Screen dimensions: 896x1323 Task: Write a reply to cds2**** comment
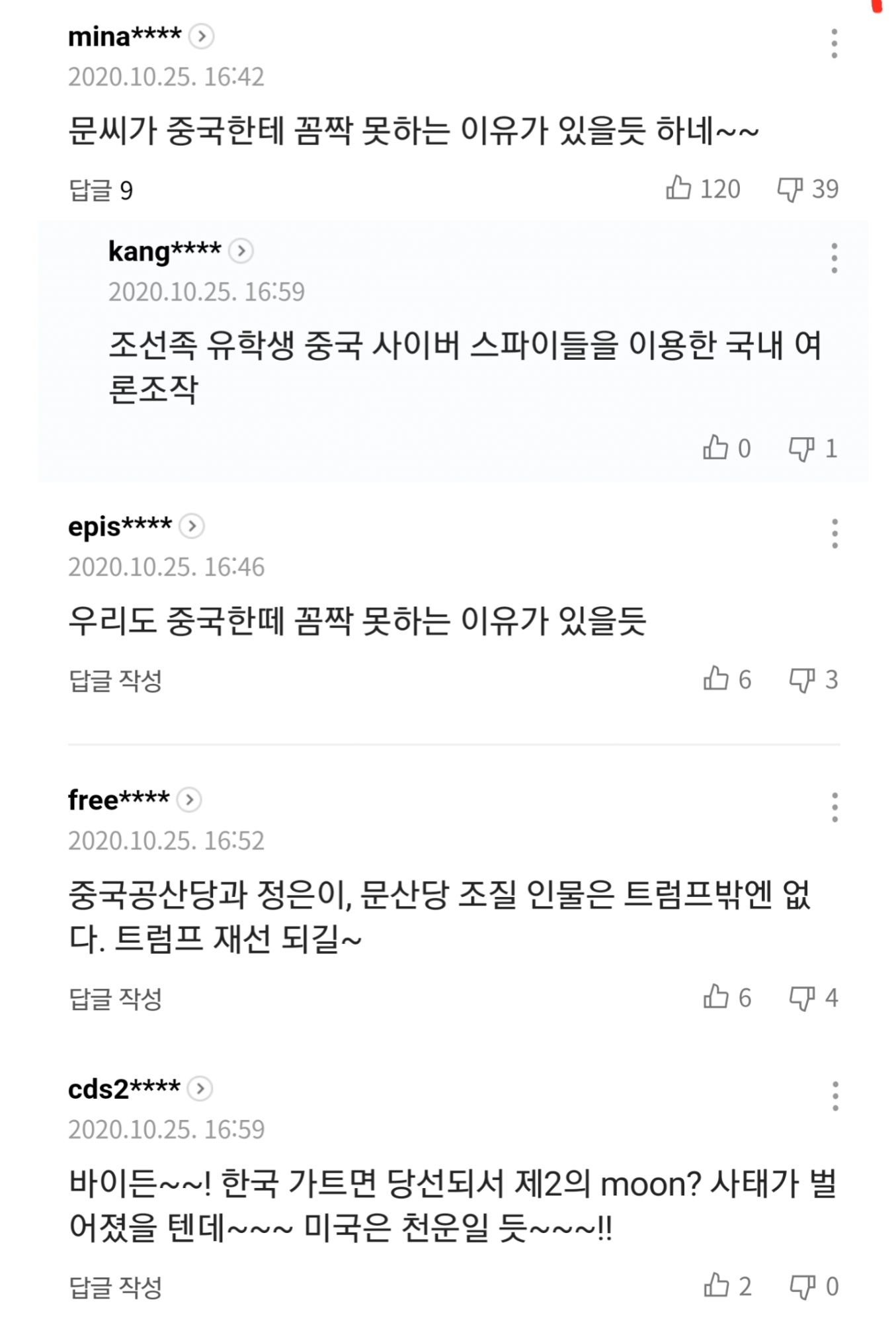(116, 1287)
